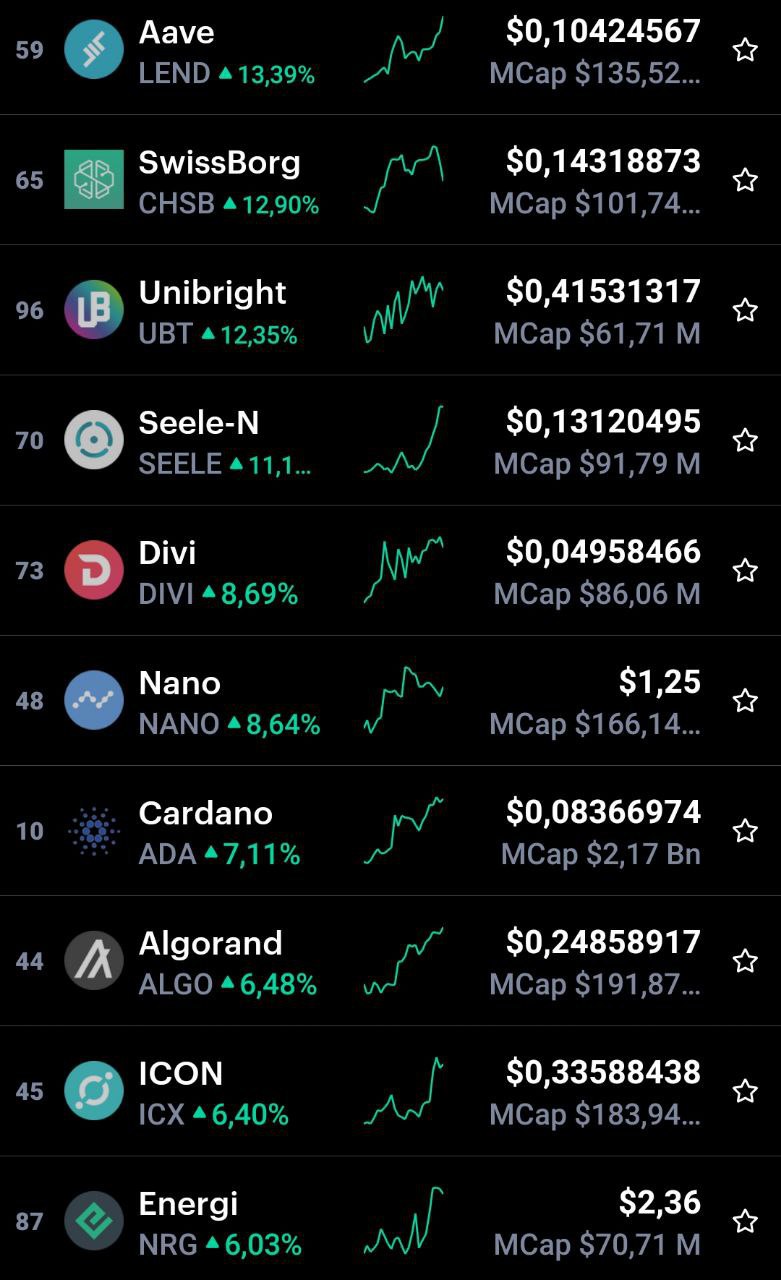Open the ICON ICX row
The width and height of the screenshot is (781, 1280).
pyautogui.click(x=390, y=1091)
